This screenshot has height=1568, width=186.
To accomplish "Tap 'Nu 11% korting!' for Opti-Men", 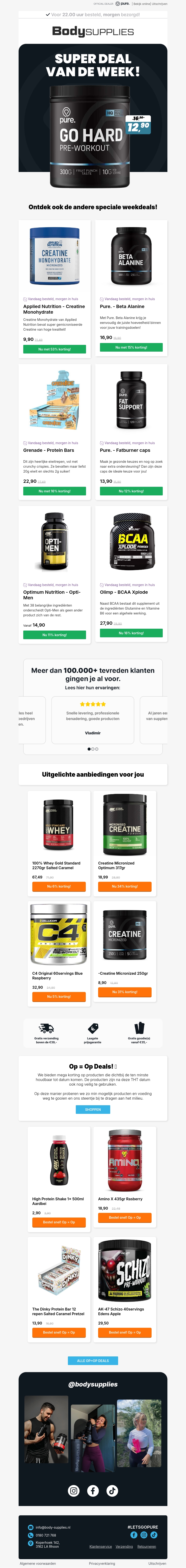I will 54,634.
